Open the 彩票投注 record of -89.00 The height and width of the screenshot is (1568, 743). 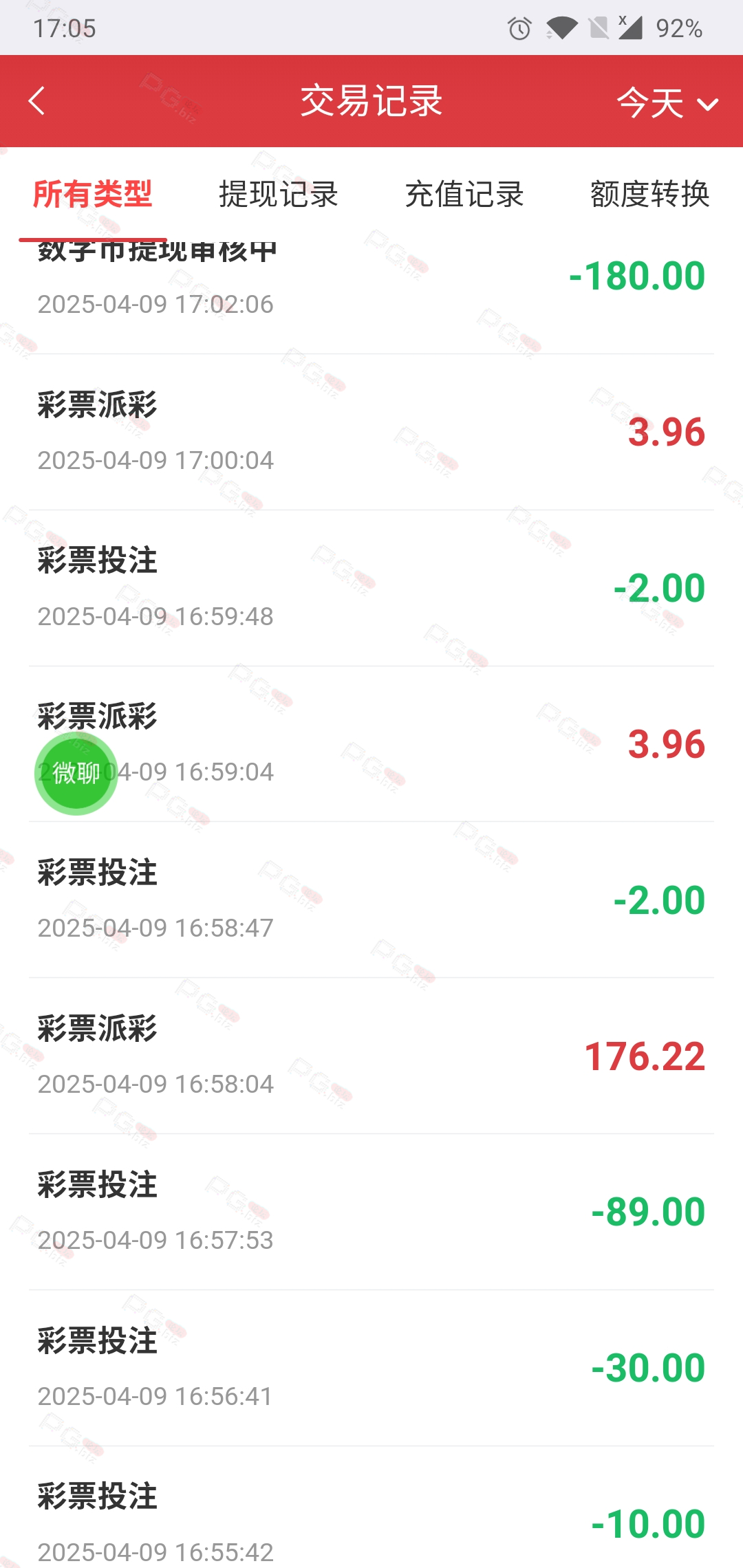pyautogui.click(x=371, y=1212)
